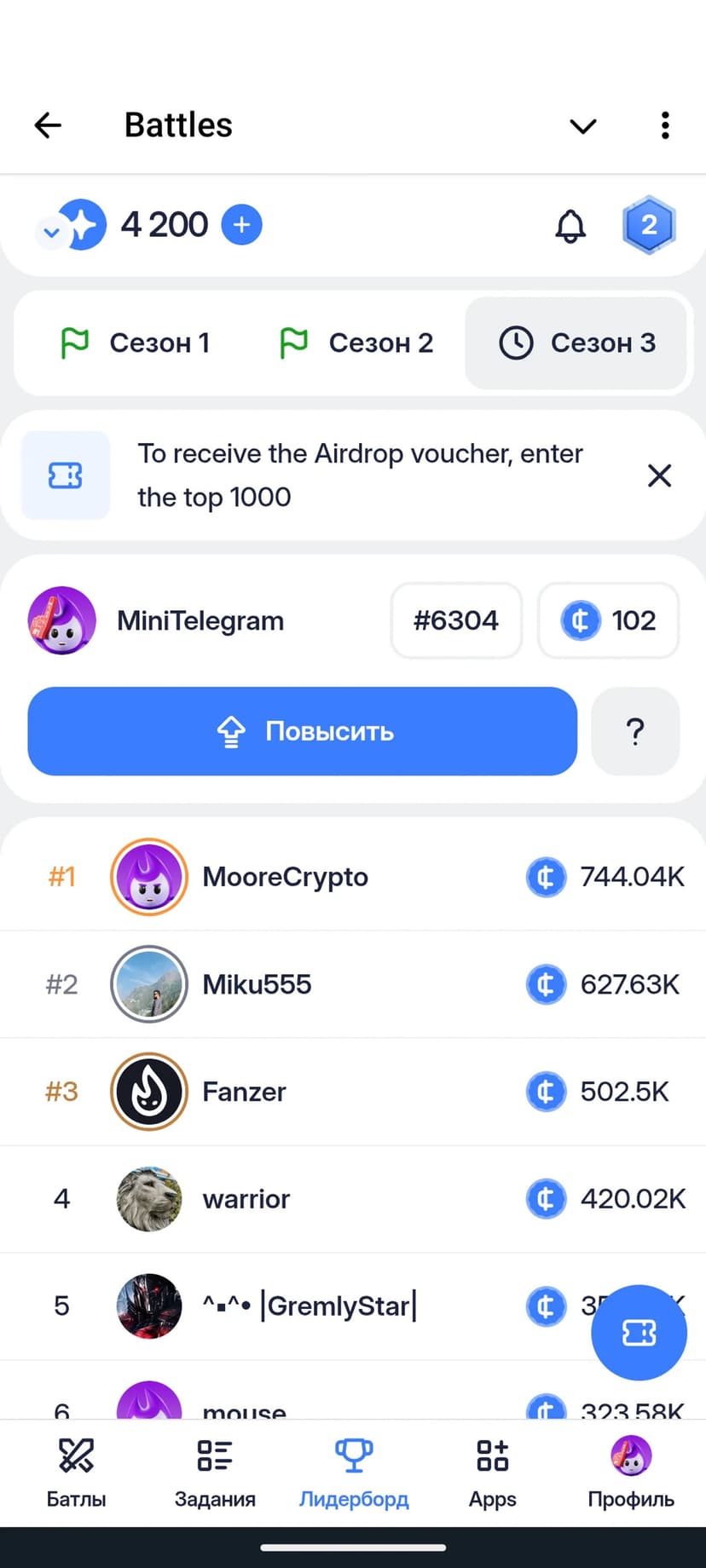Open the question mark help button
This screenshot has height=1568, width=706.
(634, 731)
